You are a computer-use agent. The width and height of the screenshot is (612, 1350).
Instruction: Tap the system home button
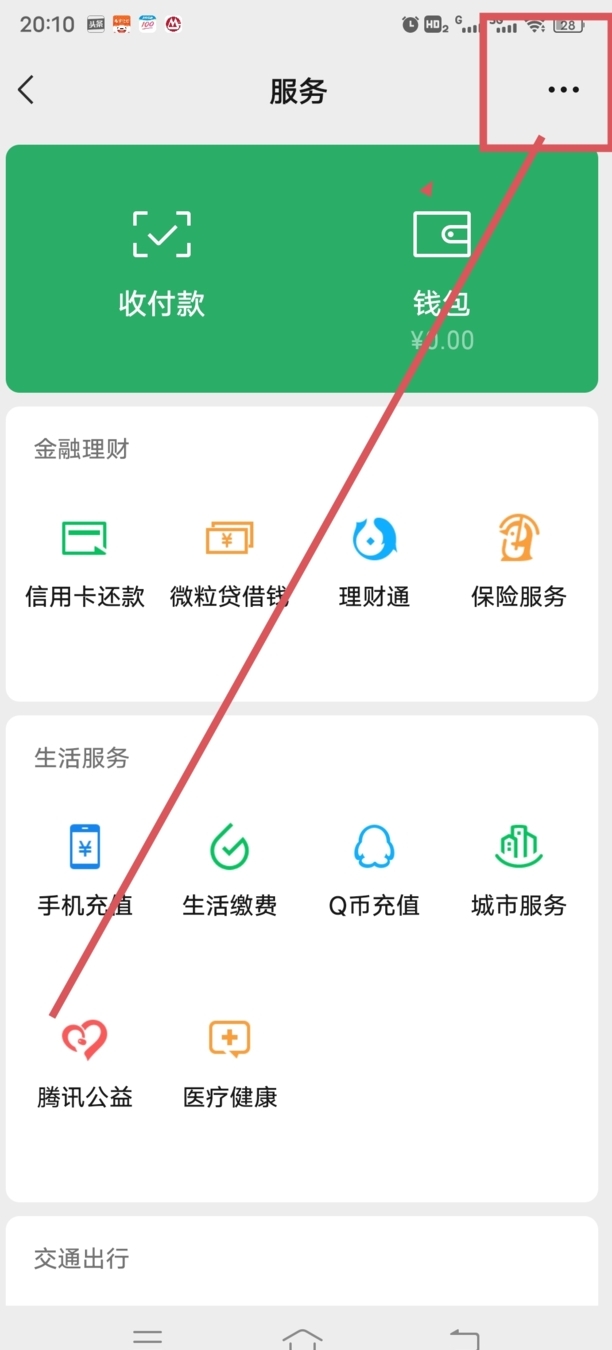(x=302, y=1336)
